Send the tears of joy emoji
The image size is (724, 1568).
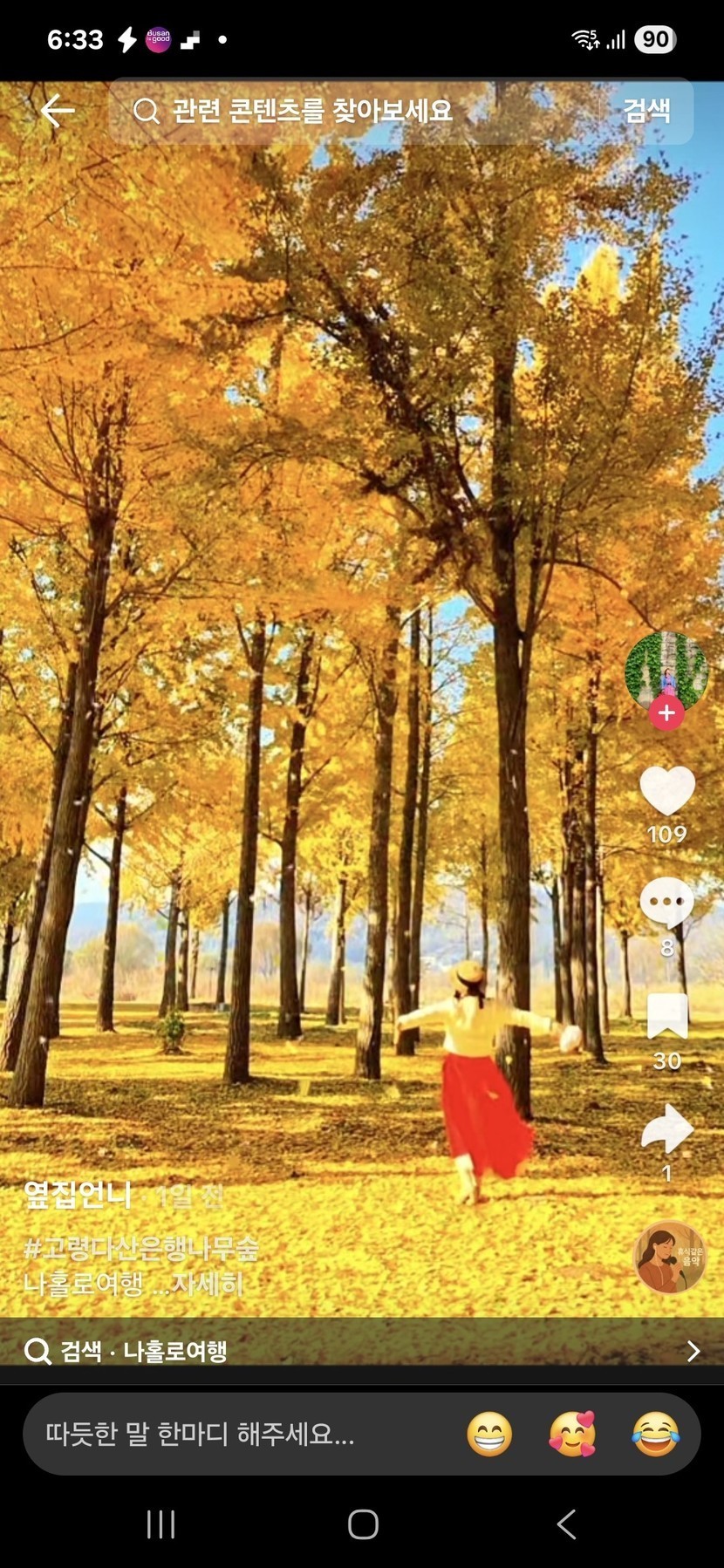click(655, 1435)
